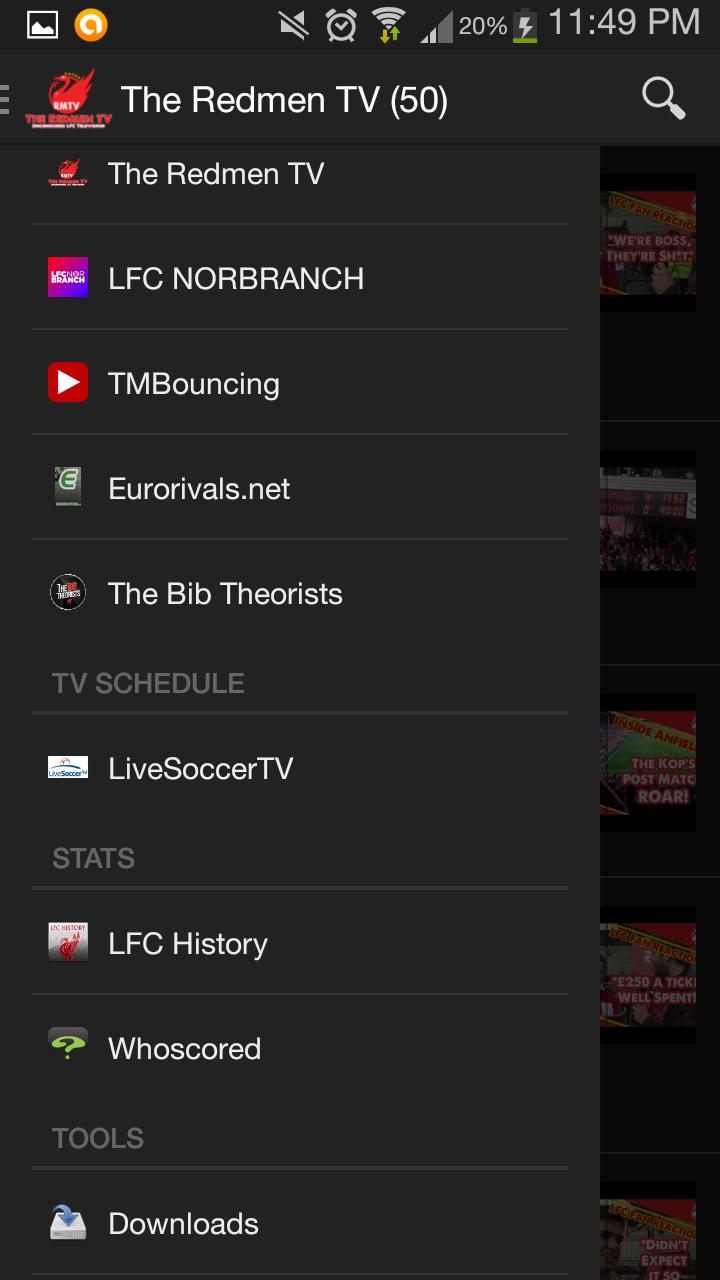The width and height of the screenshot is (720, 1280).
Task: Open The Redmen TV channel entry
Action: pos(217,173)
